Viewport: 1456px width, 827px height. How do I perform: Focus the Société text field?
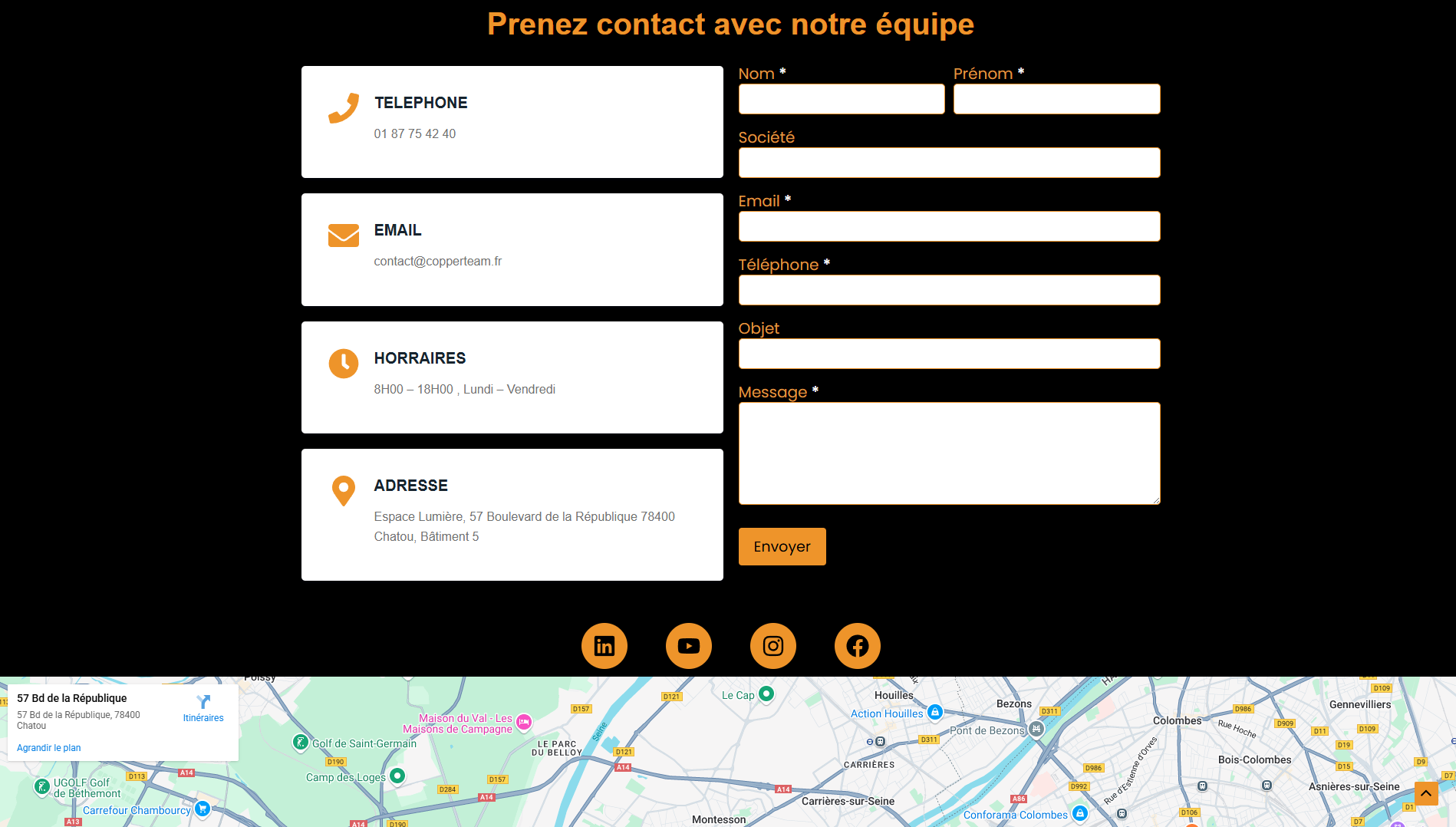point(948,163)
